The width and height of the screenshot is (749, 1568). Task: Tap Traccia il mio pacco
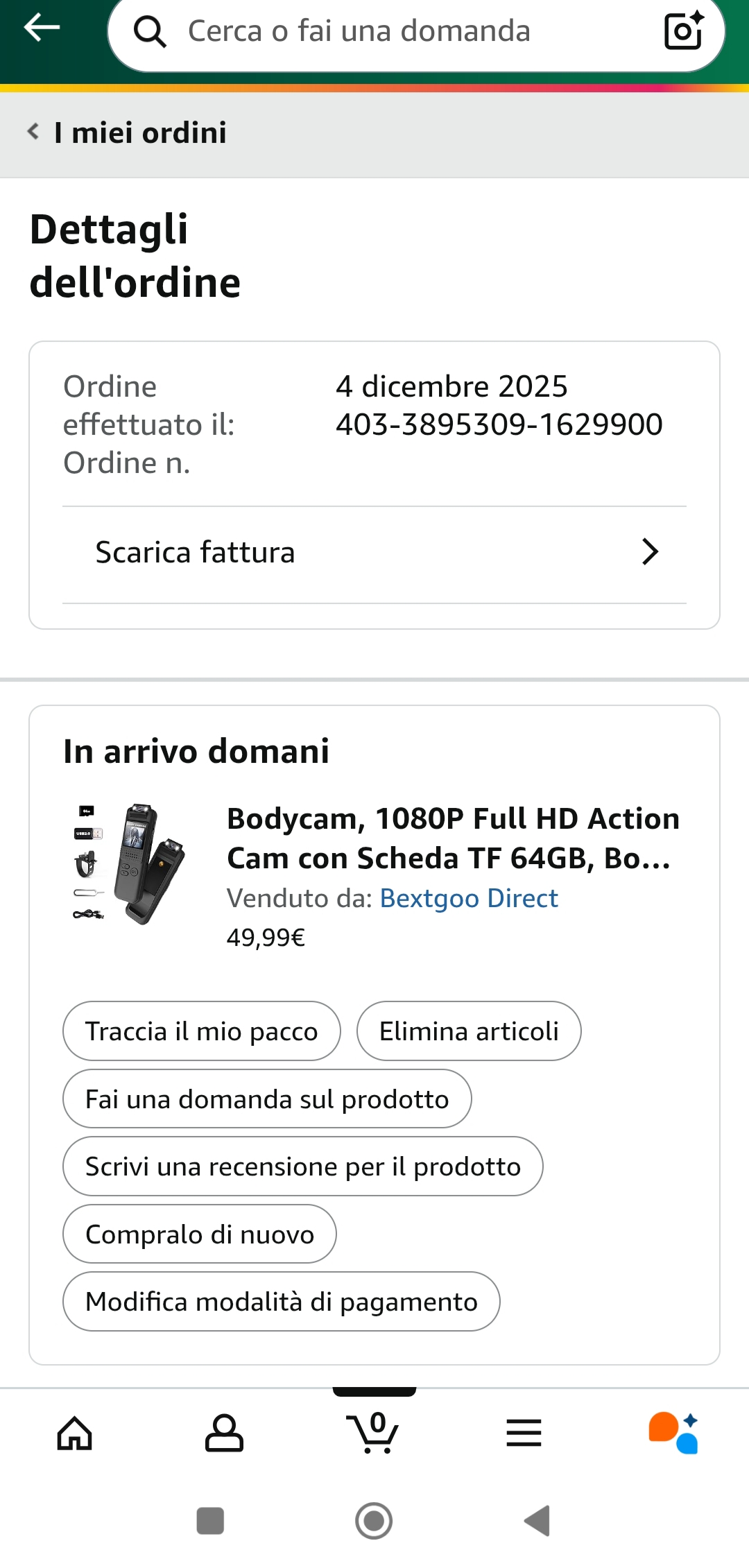(x=201, y=1031)
